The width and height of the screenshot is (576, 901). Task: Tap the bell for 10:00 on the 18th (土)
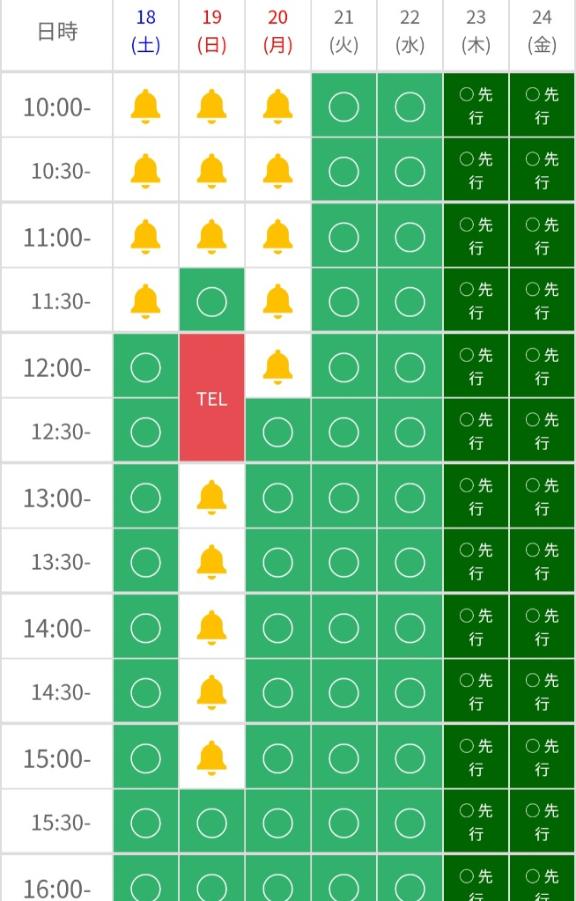(x=145, y=106)
